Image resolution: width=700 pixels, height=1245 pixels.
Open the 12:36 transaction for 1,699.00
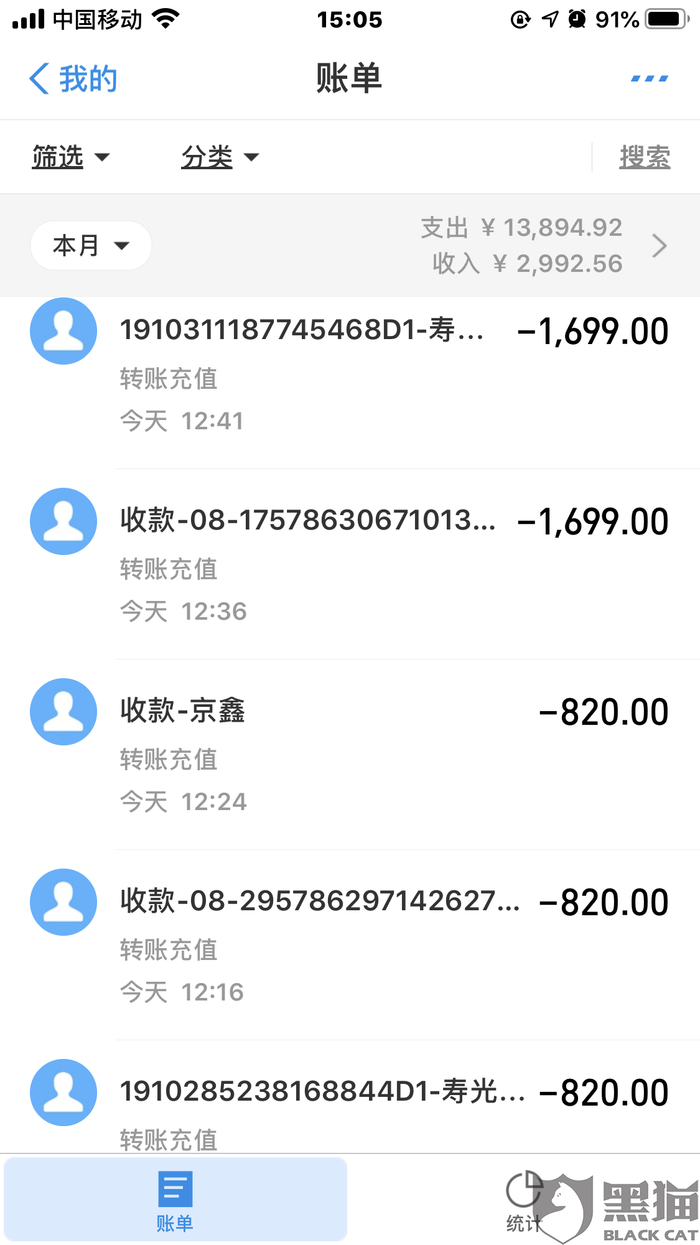[350, 563]
